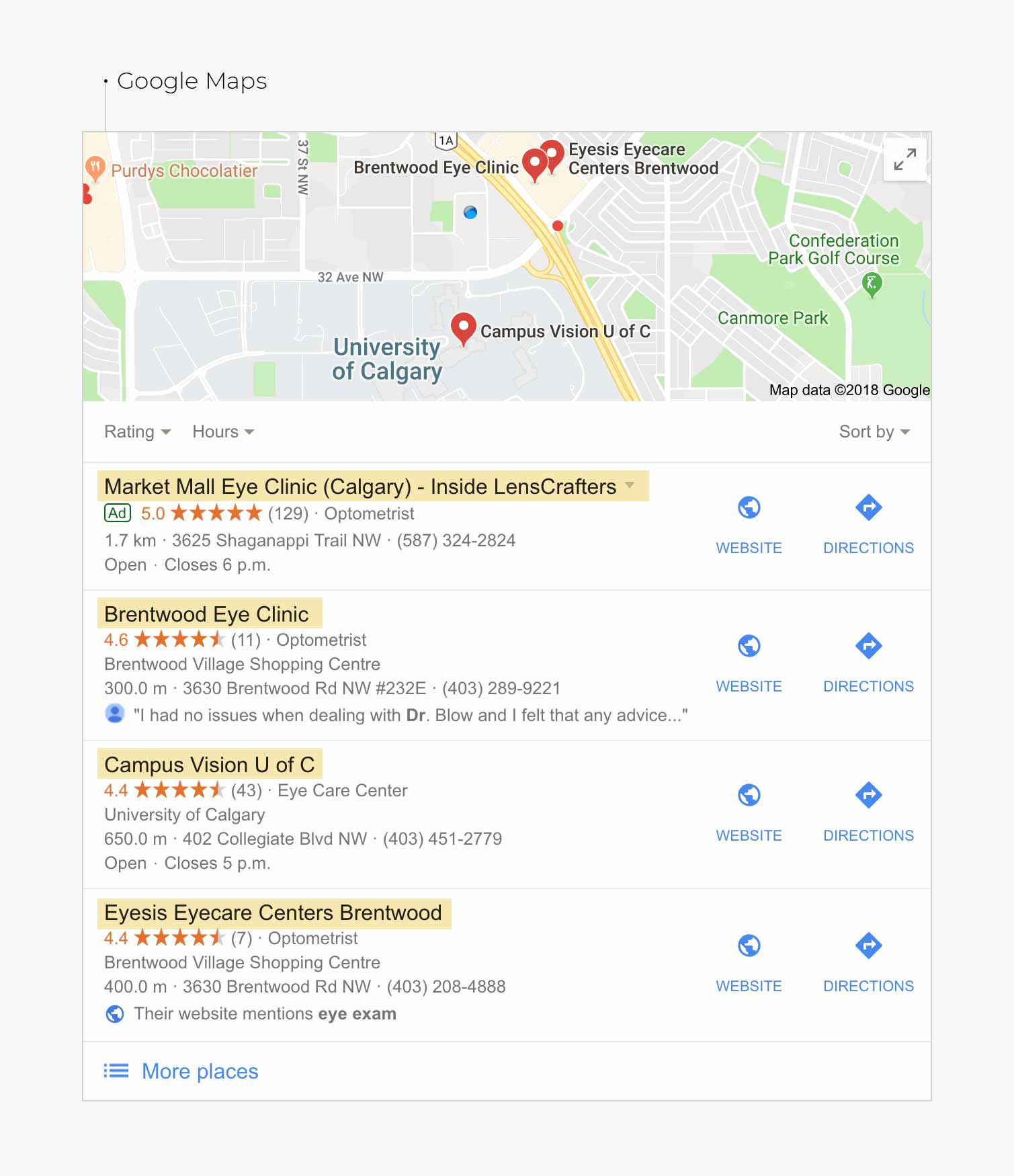The image size is (1014, 1176).
Task: Click the More places link
Action: coord(199,1071)
